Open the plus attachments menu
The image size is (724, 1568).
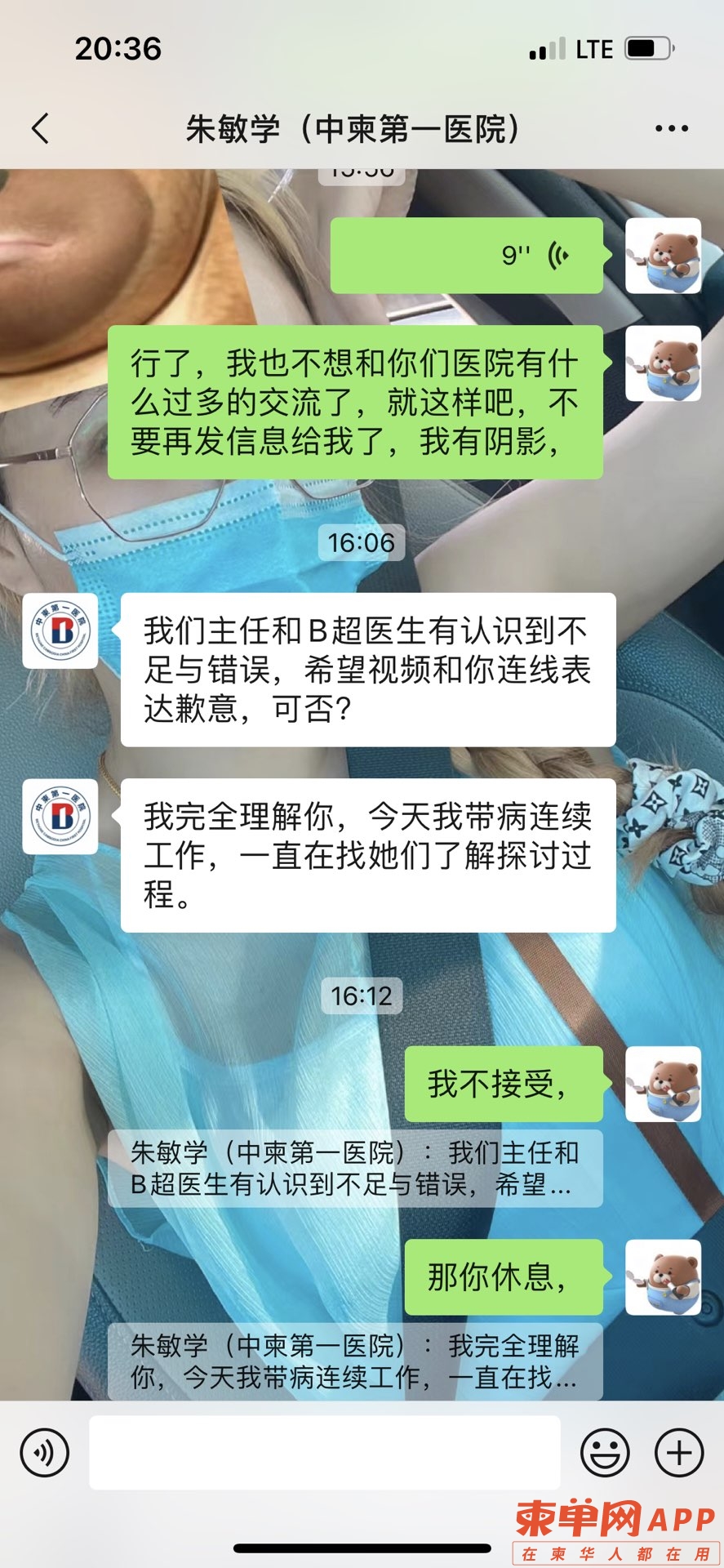[x=679, y=1452]
